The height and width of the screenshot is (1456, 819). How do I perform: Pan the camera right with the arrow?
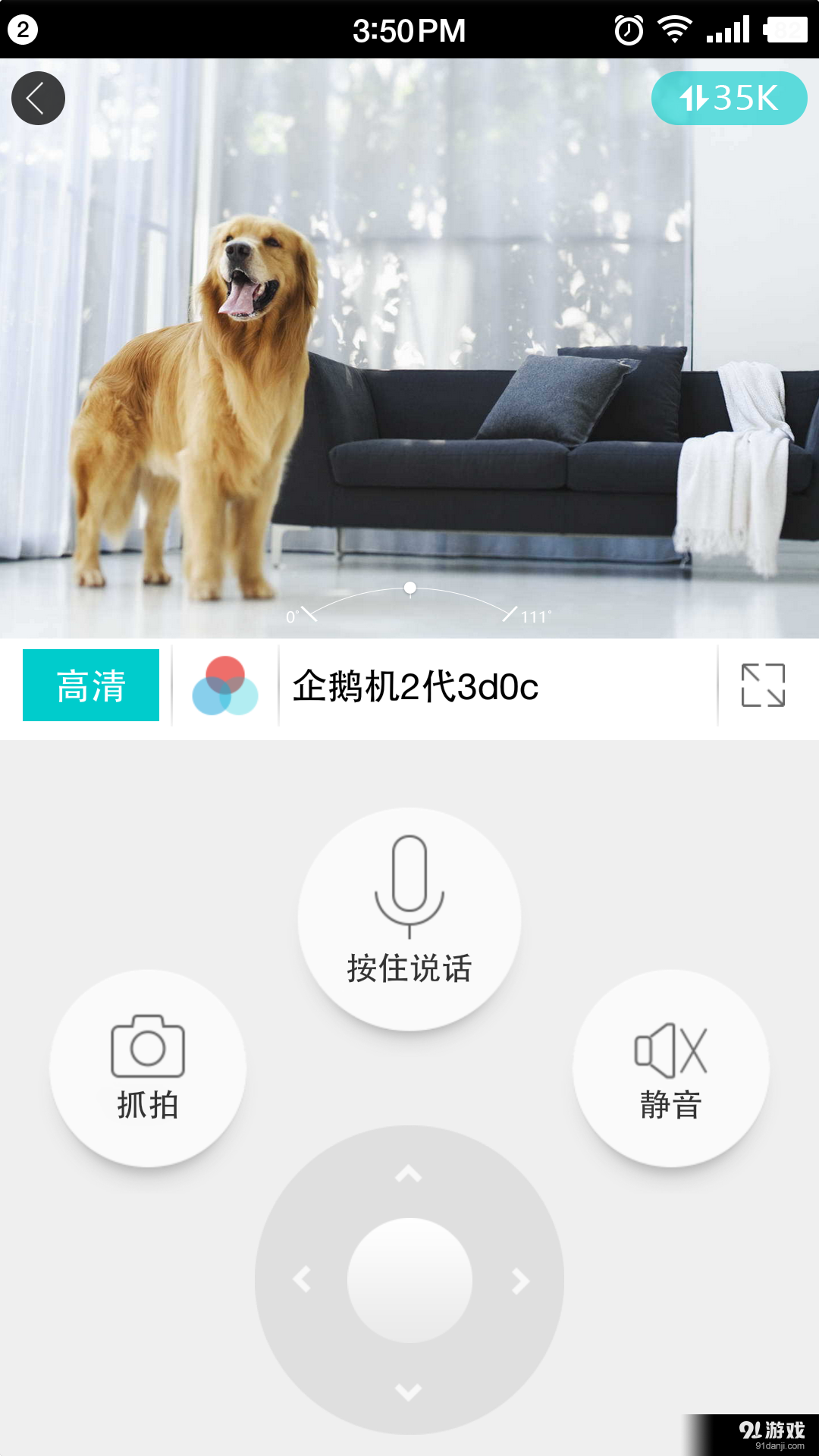click(x=518, y=1279)
